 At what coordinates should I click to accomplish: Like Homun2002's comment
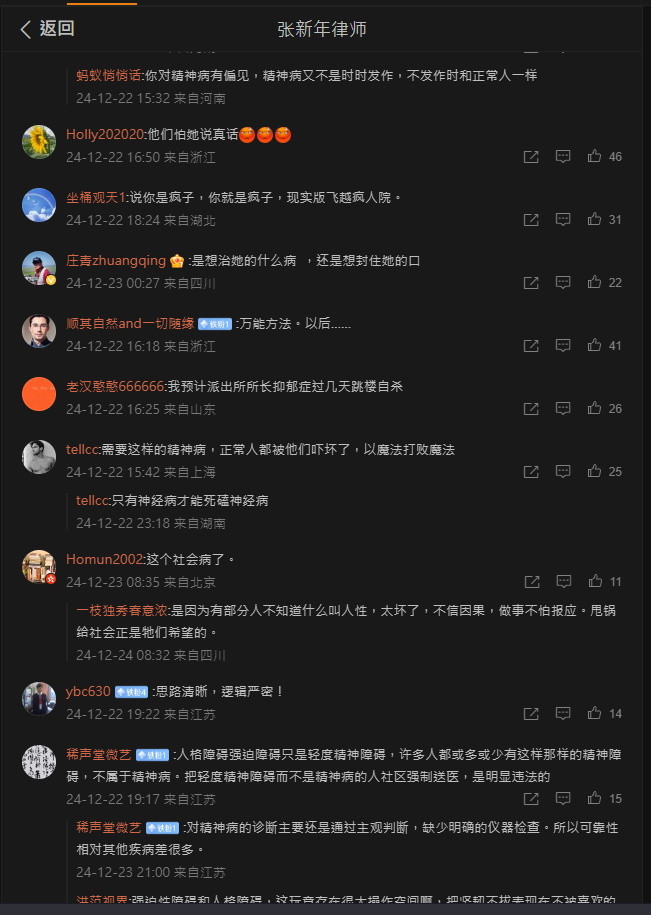click(595, 582)
